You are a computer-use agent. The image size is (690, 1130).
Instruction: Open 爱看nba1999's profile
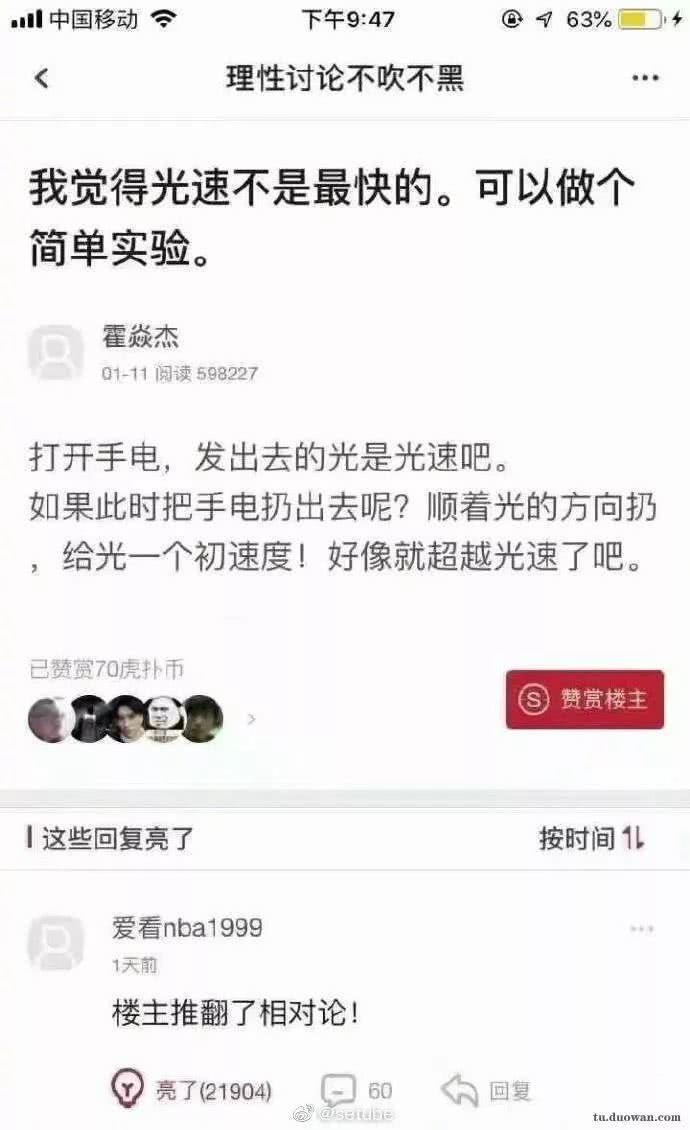coord(56,942)
